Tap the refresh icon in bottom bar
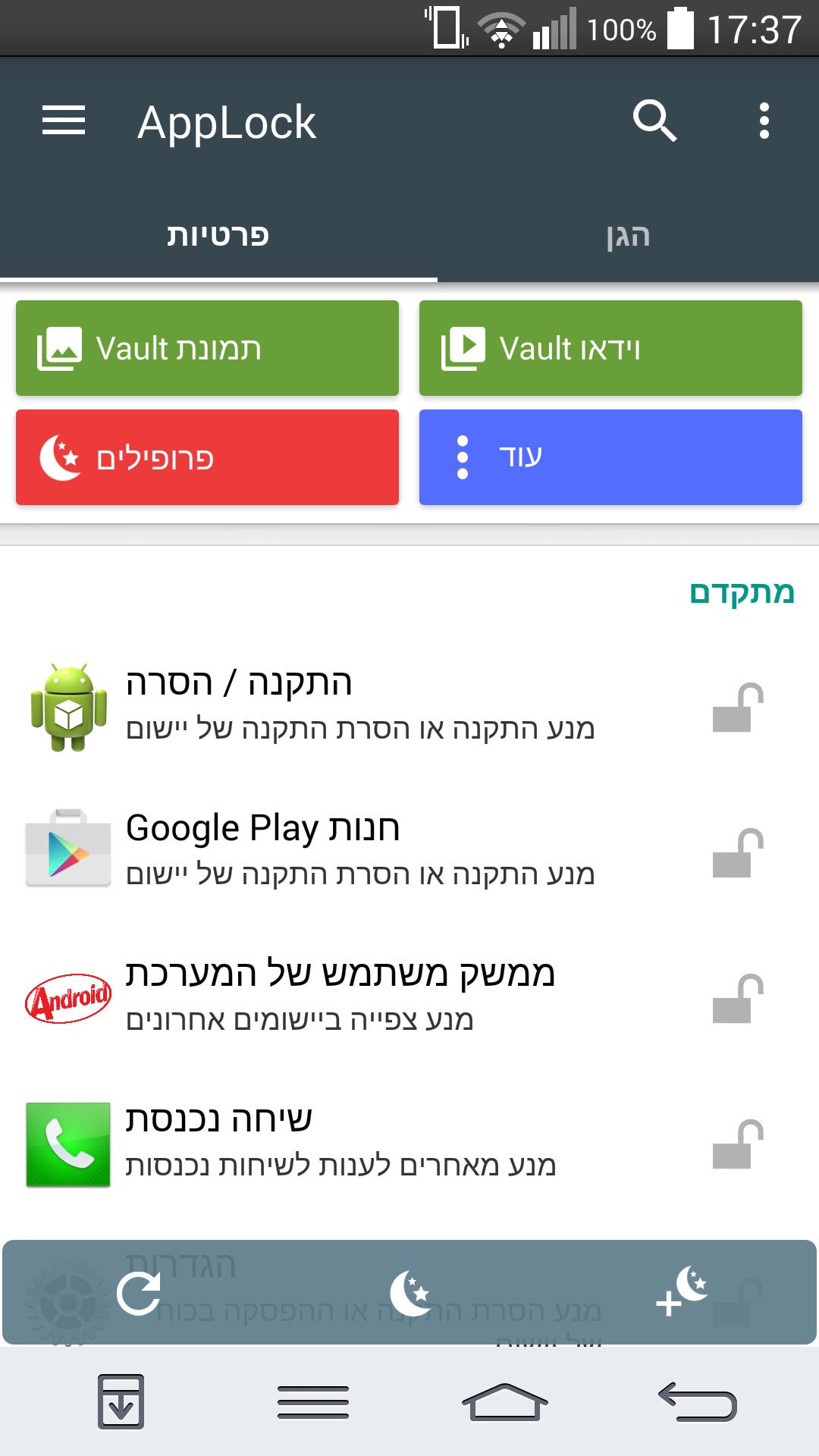The image size is (819, 1456). pos(140,1293)
